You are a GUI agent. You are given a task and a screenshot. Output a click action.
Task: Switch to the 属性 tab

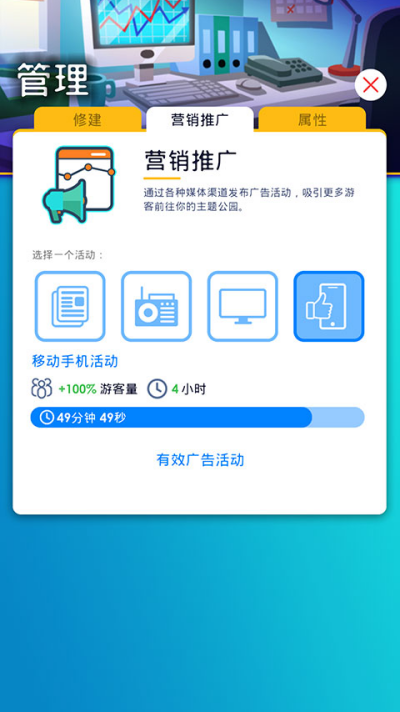(x=312, y=119)
